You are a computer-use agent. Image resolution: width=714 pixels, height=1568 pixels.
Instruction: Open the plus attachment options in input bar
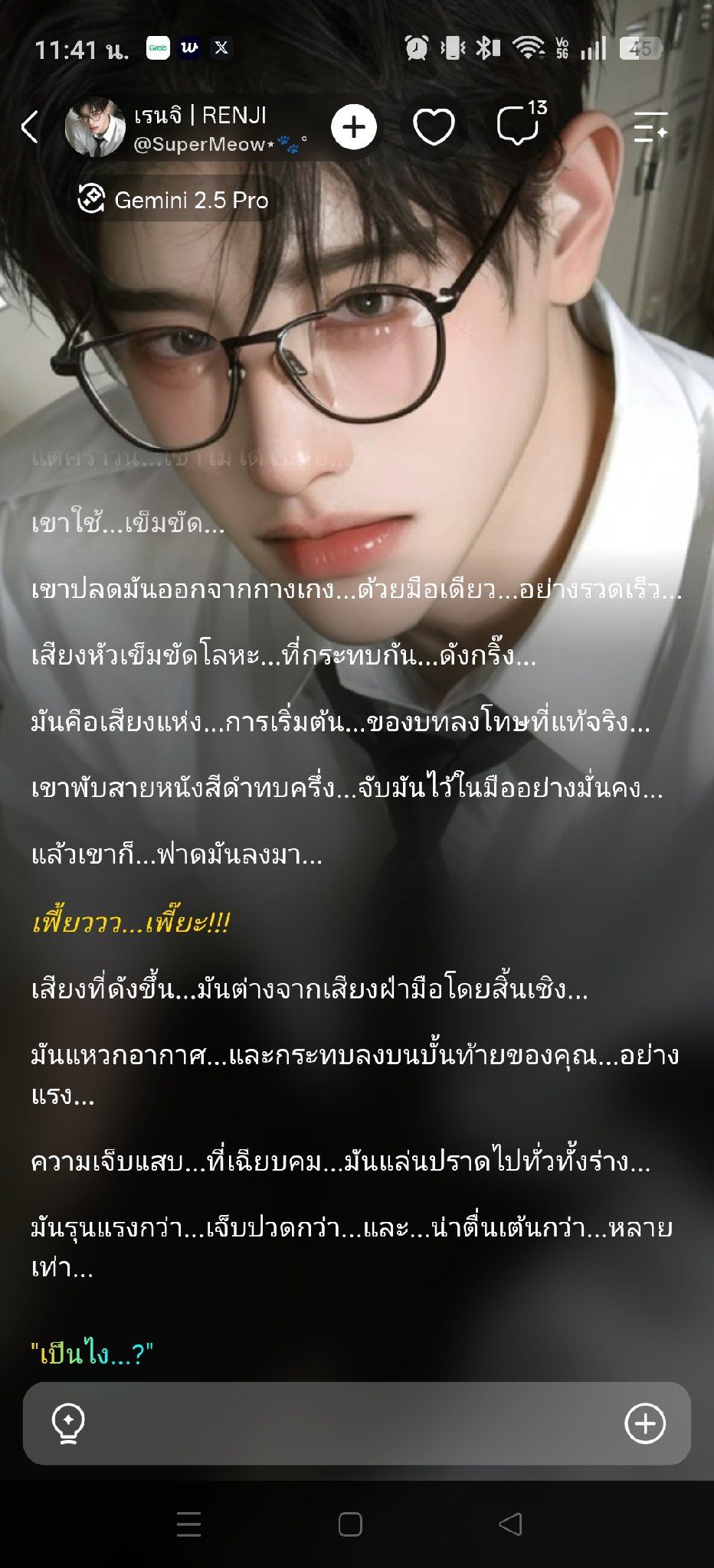pyautogui.click(x=645, y=1423)
